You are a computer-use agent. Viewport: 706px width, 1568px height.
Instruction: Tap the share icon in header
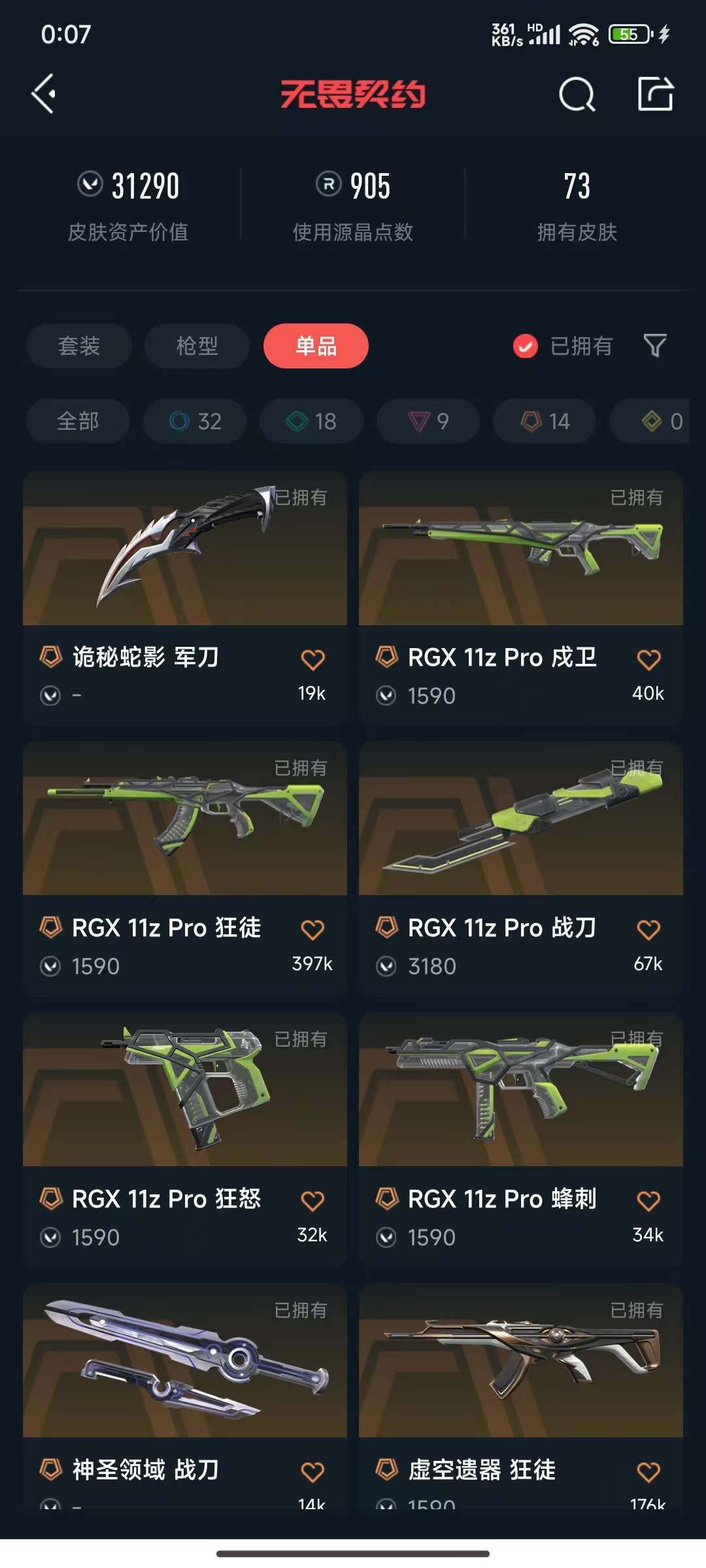tap(656, 94)
